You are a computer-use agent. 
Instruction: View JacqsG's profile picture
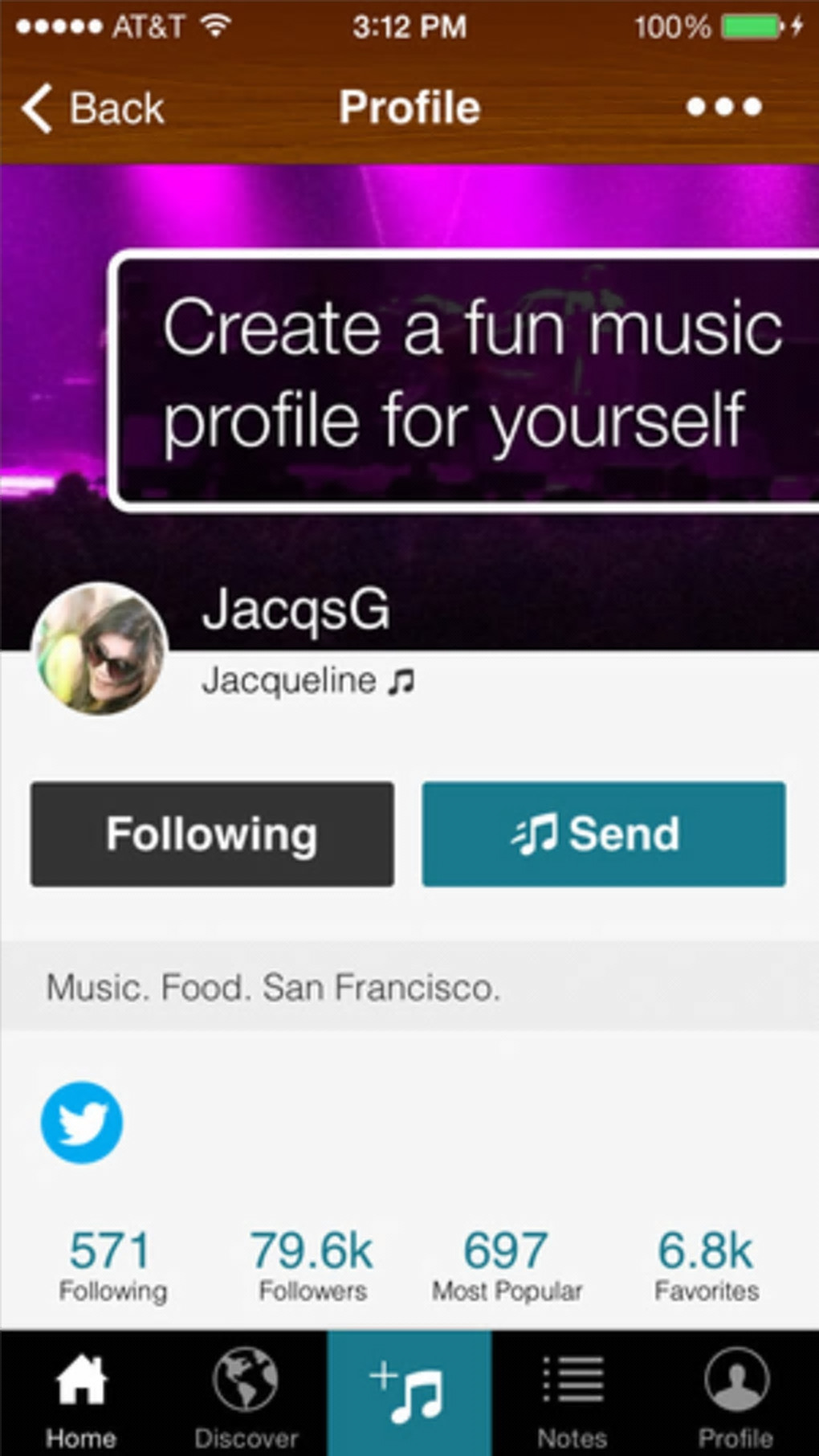tap(100, 649)
